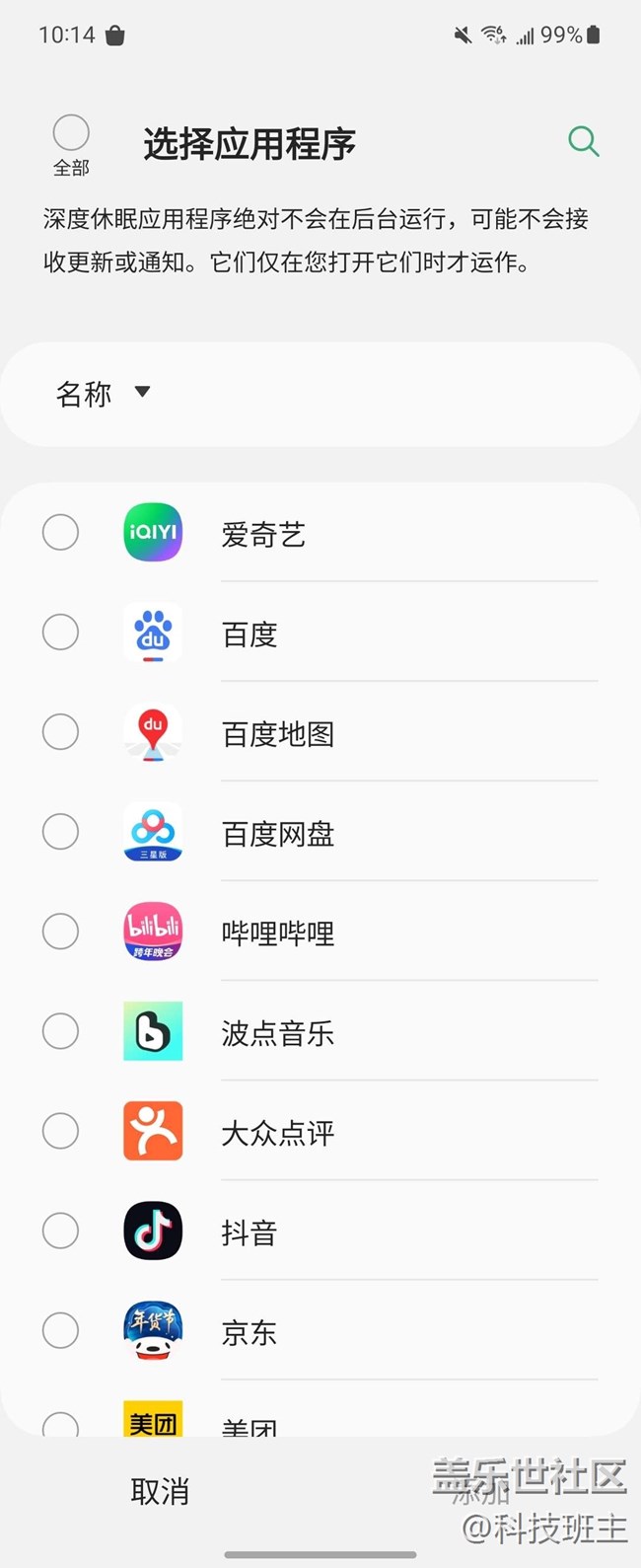Image resolution: width=641 pixels, height=1568 pixels.
Task: Select 百度地图 from the list
Action: tap(60, 732)
